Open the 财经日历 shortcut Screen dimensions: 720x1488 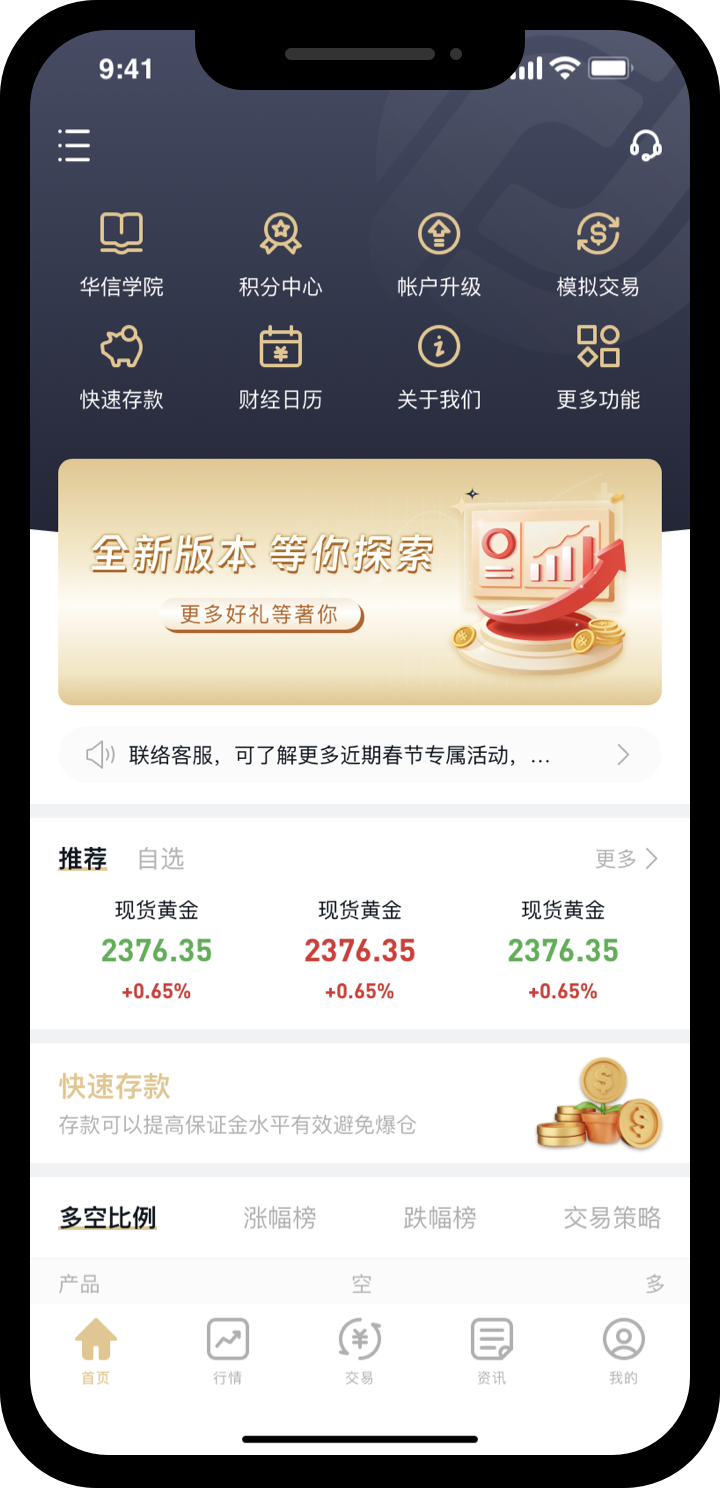pos(281,368)
